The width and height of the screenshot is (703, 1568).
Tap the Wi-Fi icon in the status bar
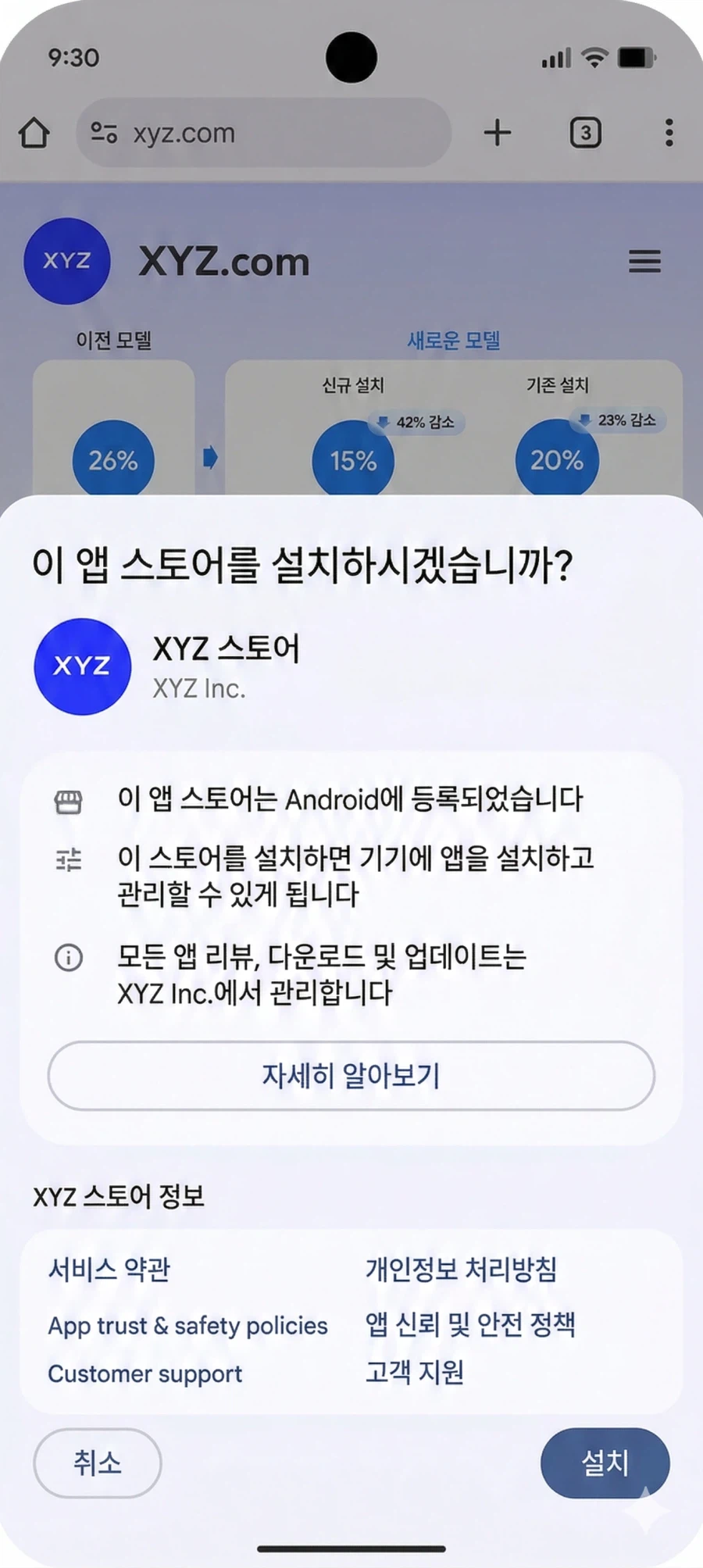coord(594,56)
